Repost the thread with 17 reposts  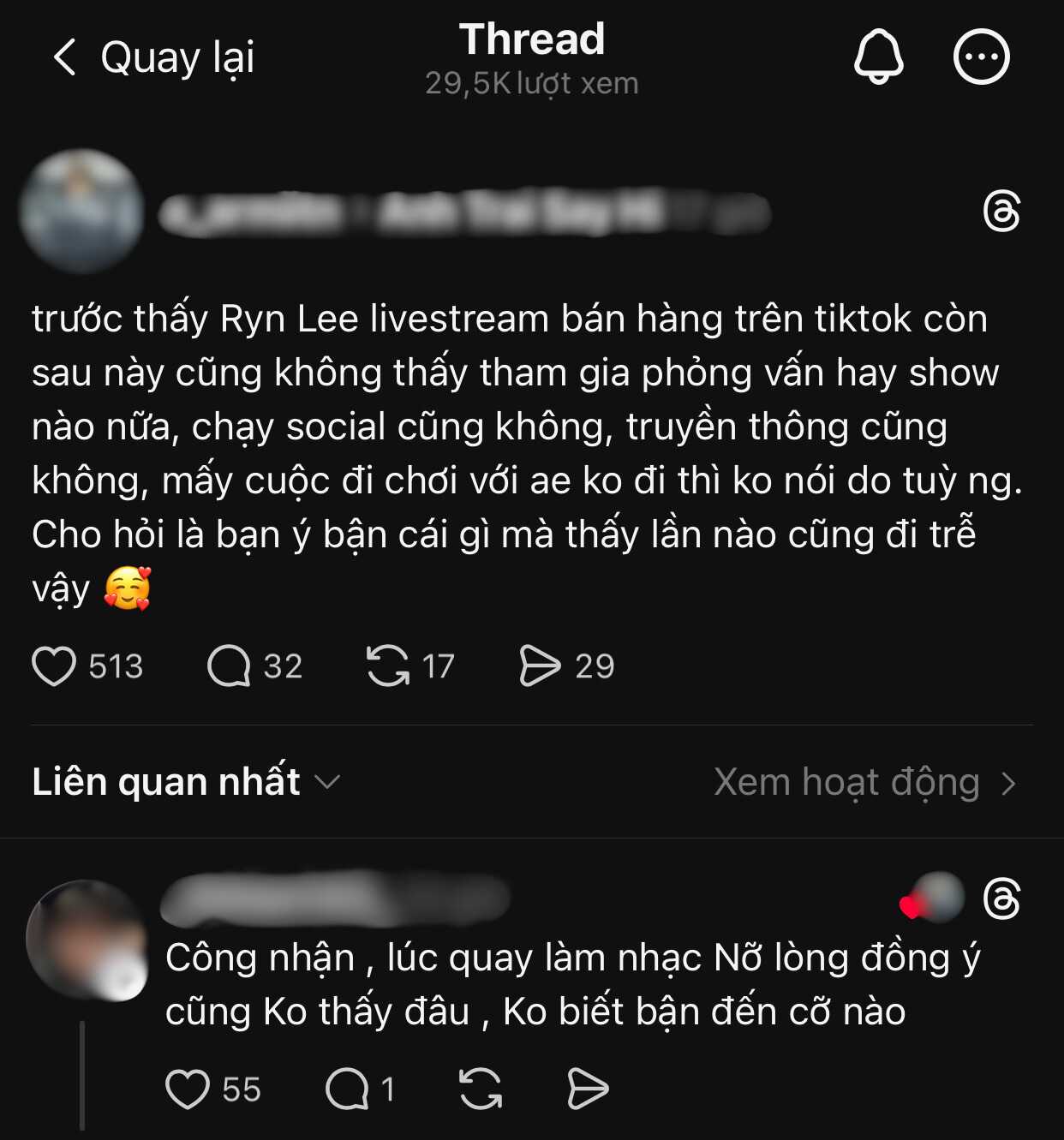tap(391, 665)
